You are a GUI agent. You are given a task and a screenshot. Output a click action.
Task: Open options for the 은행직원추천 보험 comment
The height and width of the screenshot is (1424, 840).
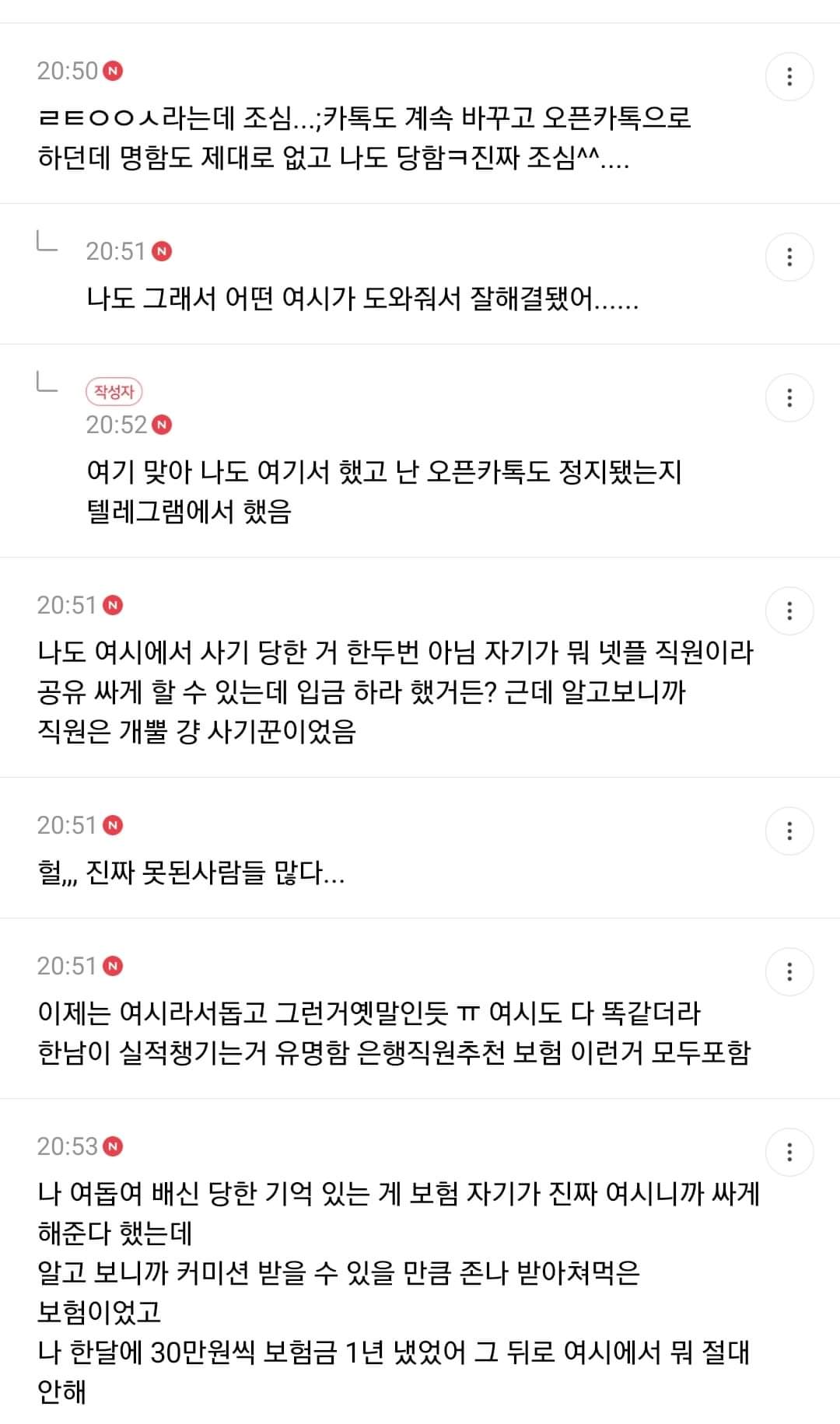(789, 971)
